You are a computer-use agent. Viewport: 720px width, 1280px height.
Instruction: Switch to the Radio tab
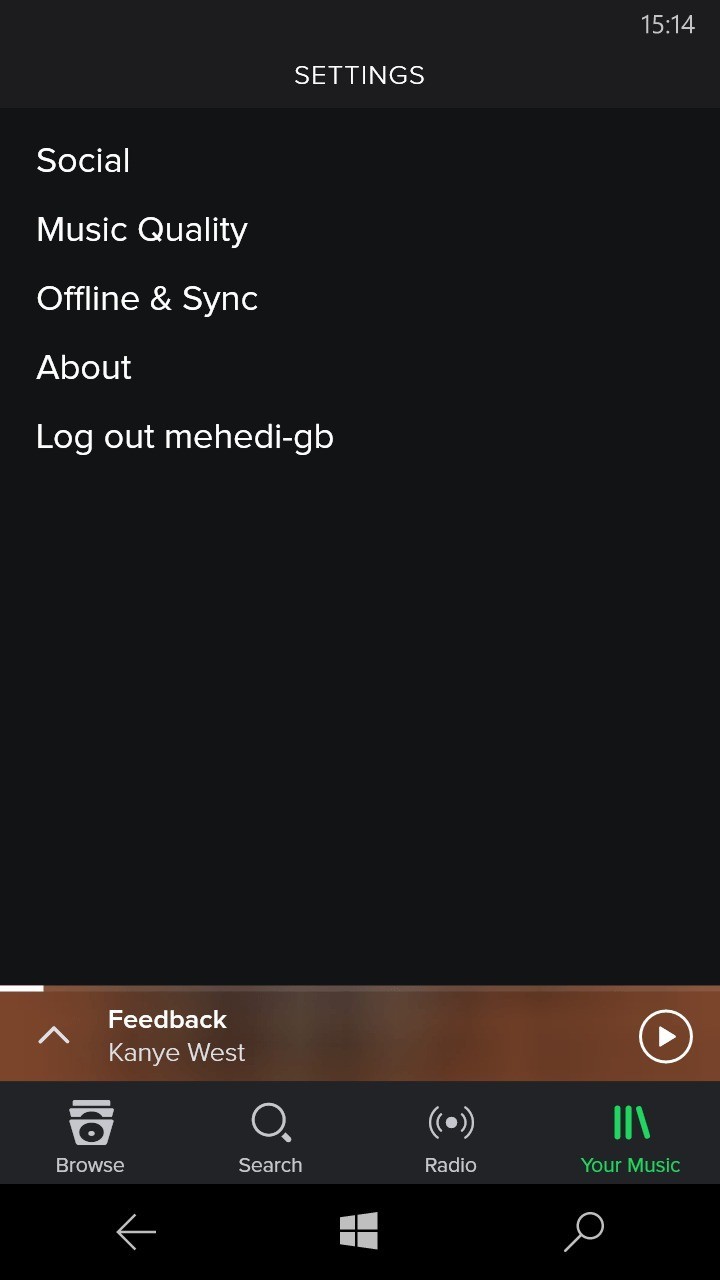pyautogui.click(x=450, y=1136)
